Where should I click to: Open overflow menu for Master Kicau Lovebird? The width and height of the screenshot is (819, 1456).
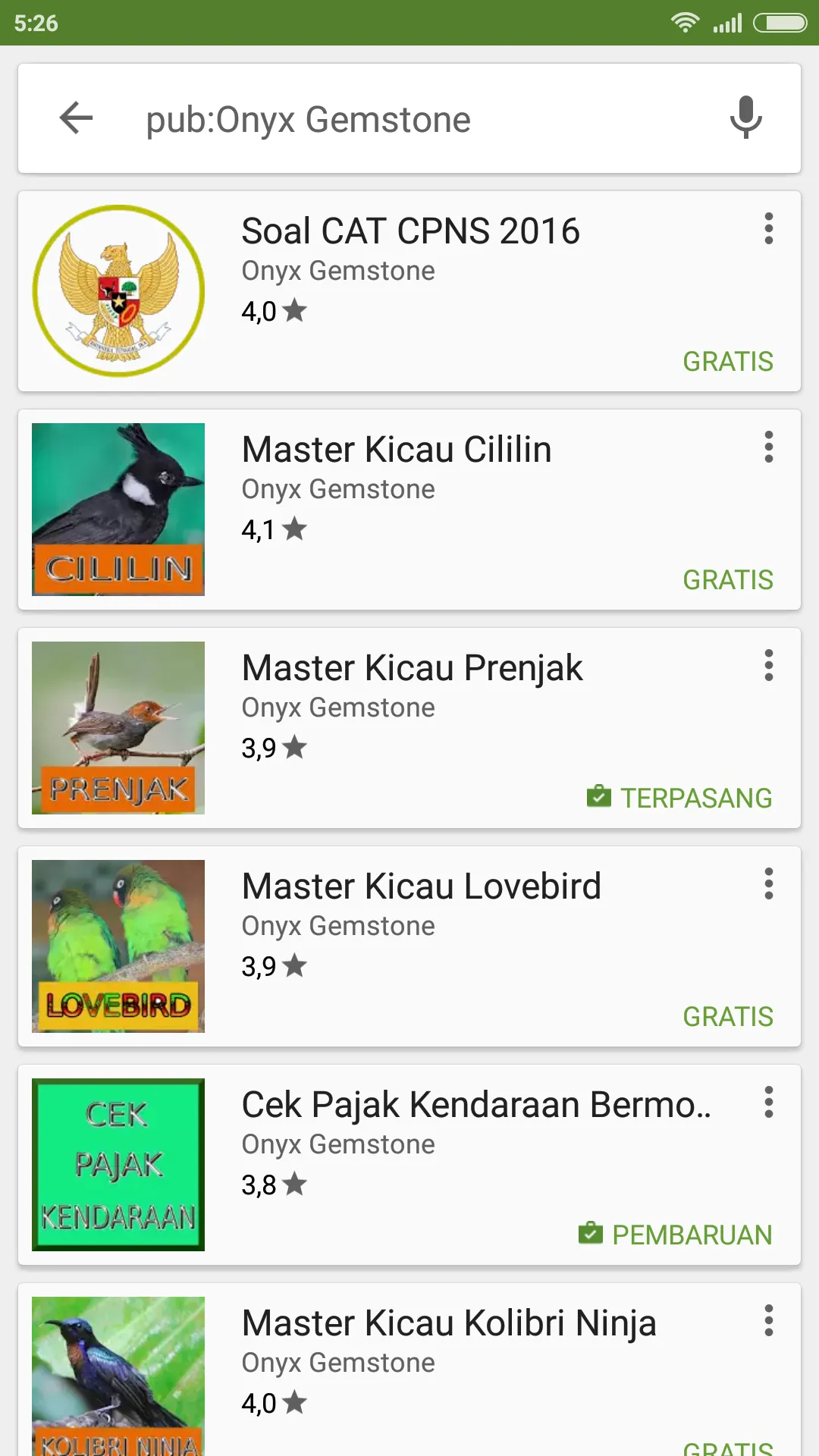pos(768,884)
